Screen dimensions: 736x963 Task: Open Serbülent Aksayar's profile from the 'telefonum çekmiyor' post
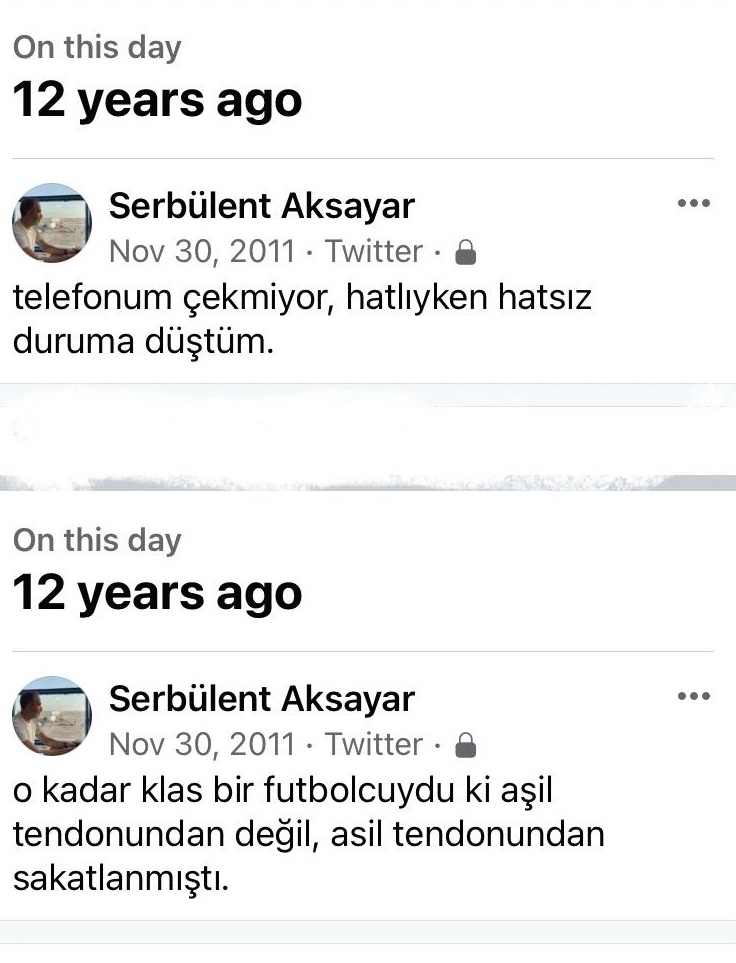[261, 206]
